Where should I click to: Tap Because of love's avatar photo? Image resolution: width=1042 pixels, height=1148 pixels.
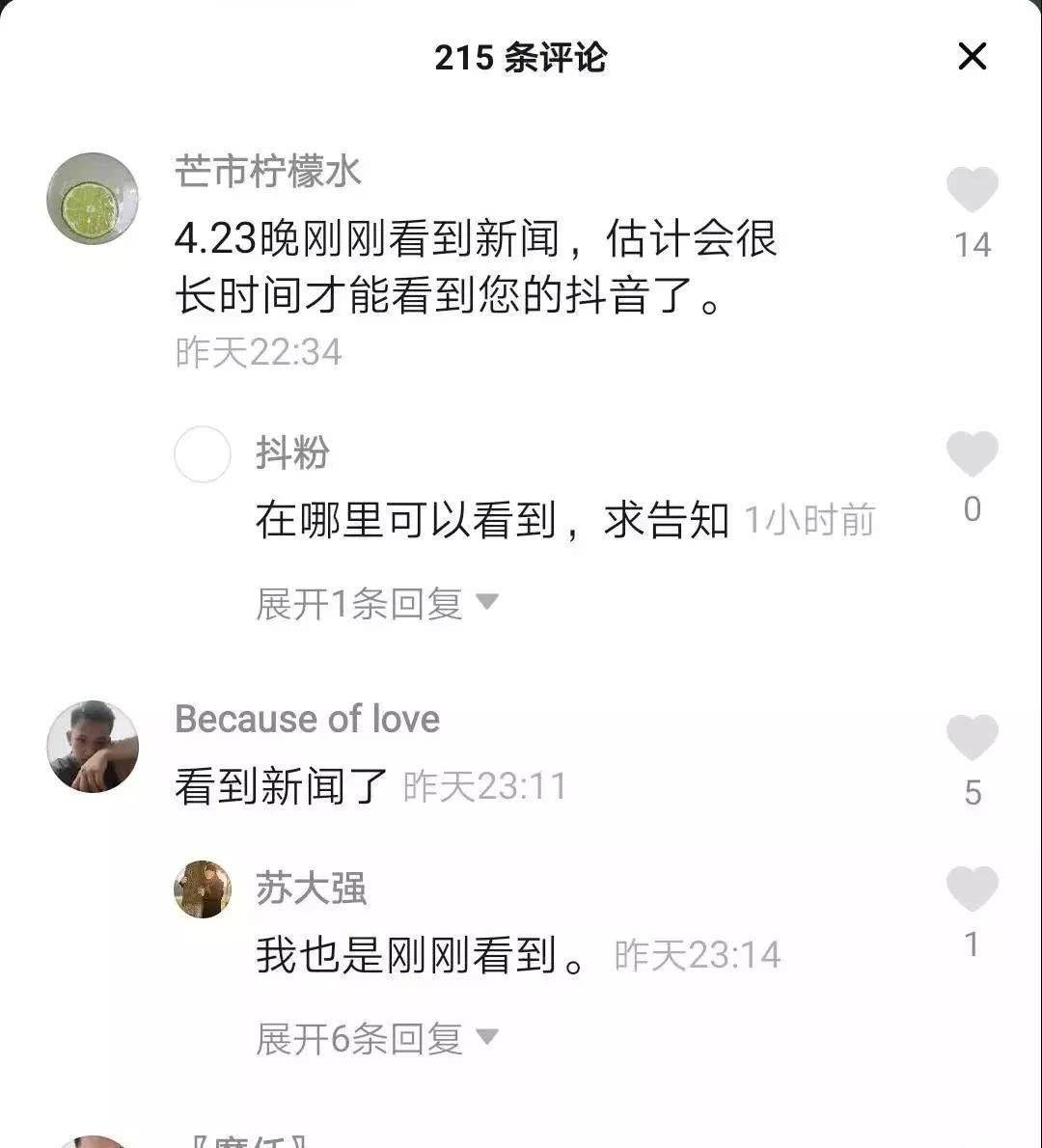(x=93, y=746)
